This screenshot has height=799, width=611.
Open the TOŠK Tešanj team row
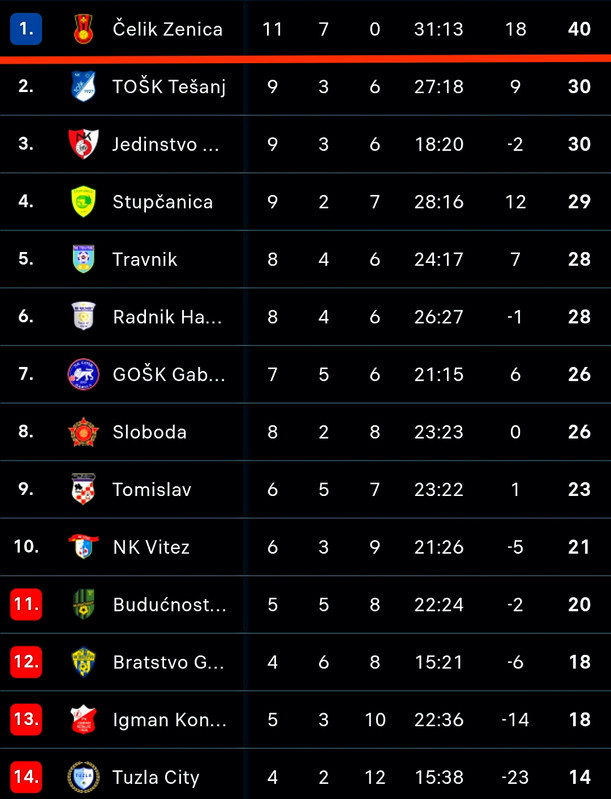pyautogui.click(x=169, y=87)
